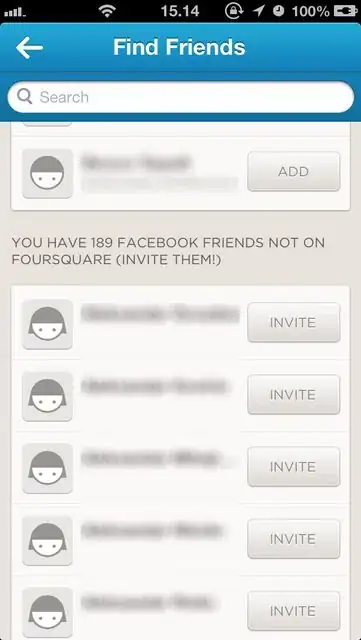
Task: Invite the first Facebook friend in the list
Action: 294,322
